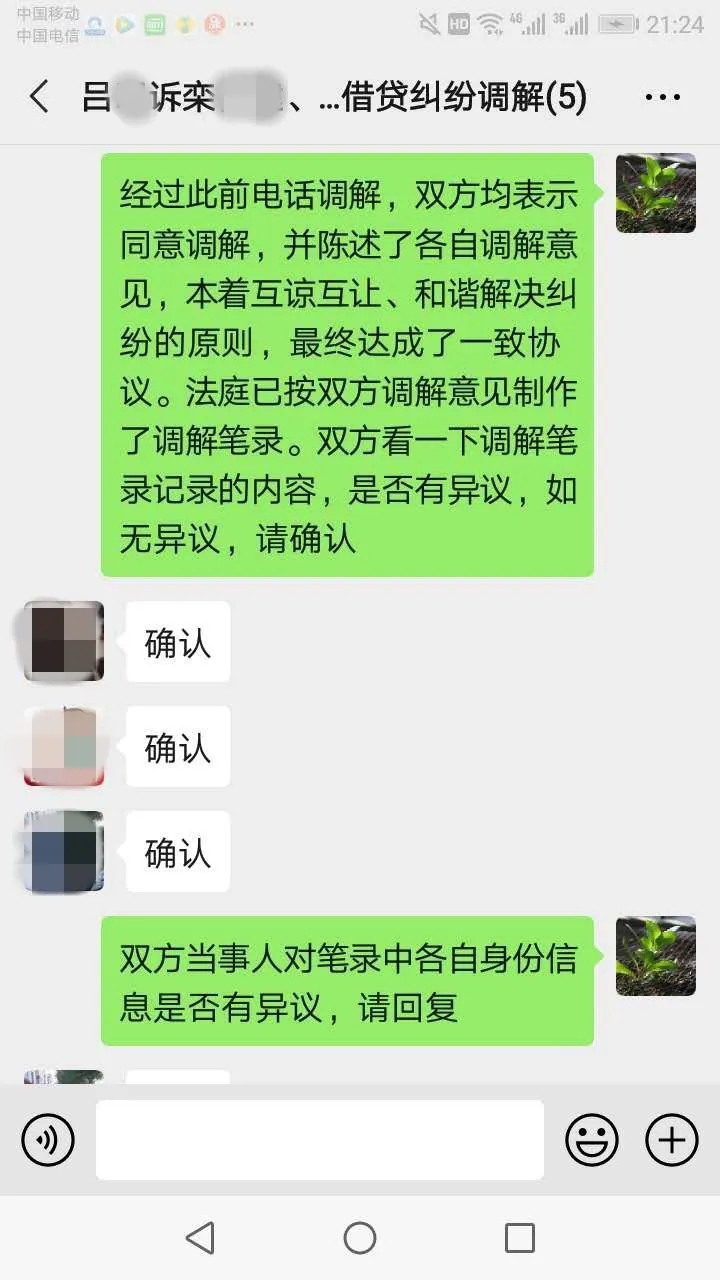Open avatar of sender of long mediation message
720x1280 pixels.
click(655, 193)
